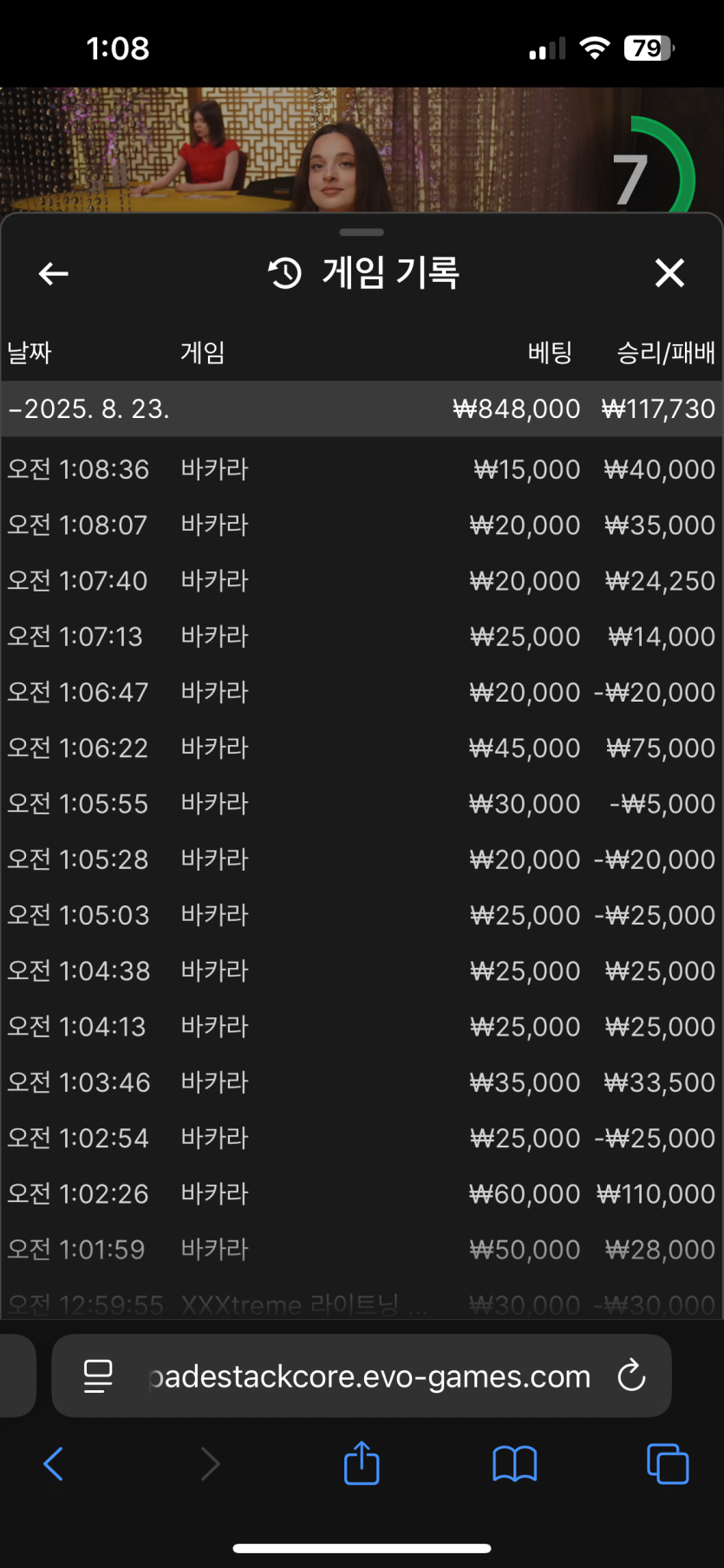Viewport: 724px width, 1568px height.
Task: Go back from the game history panel
Action: coord(54,274)
